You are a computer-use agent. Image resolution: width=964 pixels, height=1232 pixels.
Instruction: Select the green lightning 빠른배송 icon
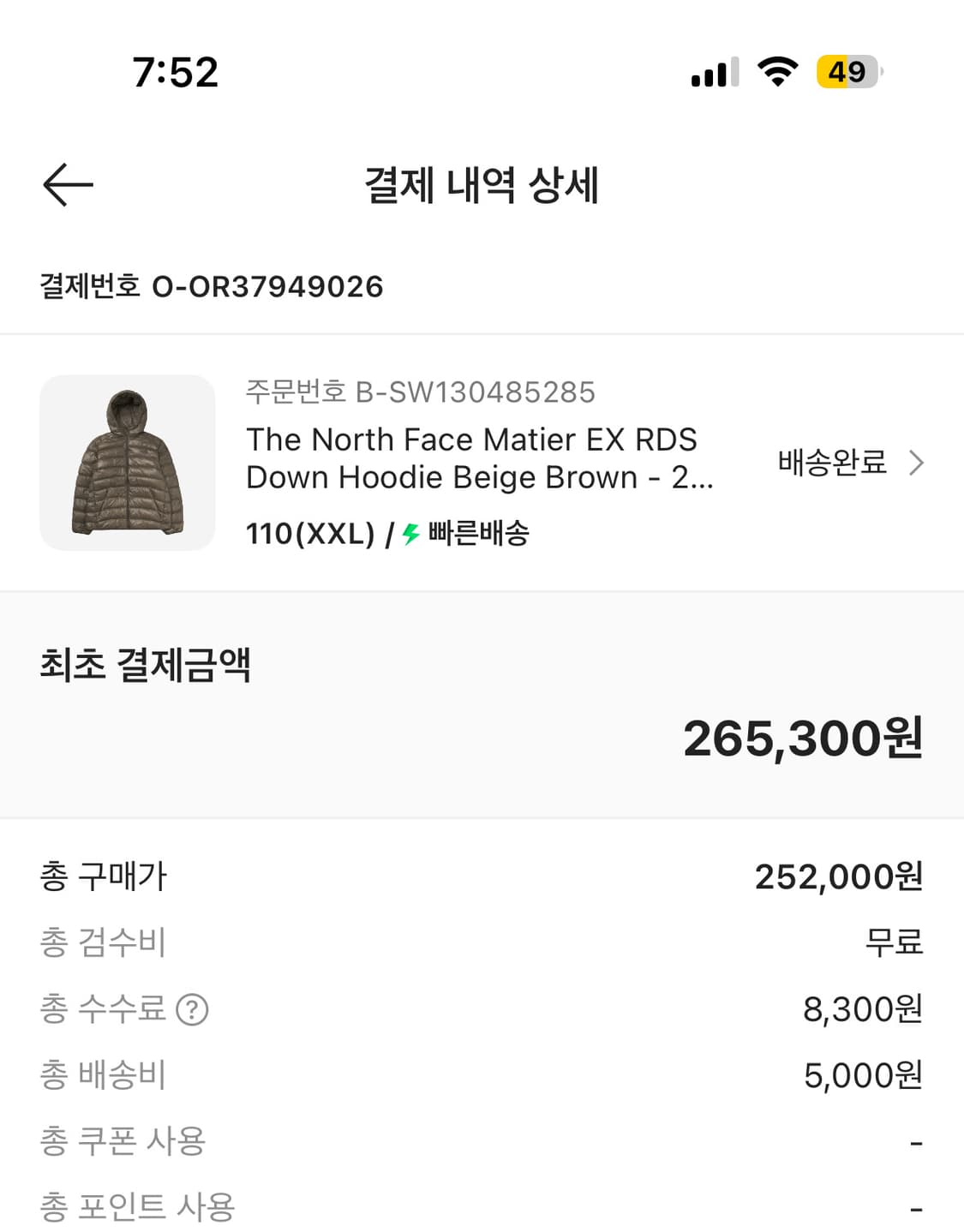(x=410, y=534)
